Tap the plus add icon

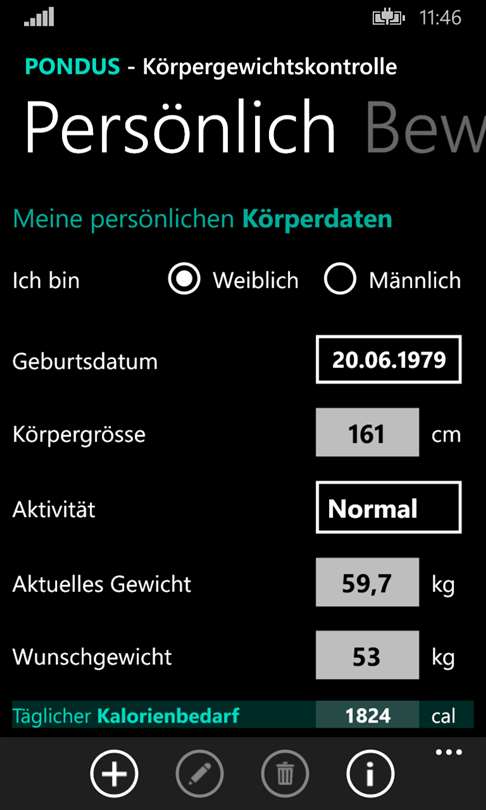(114, 774)
